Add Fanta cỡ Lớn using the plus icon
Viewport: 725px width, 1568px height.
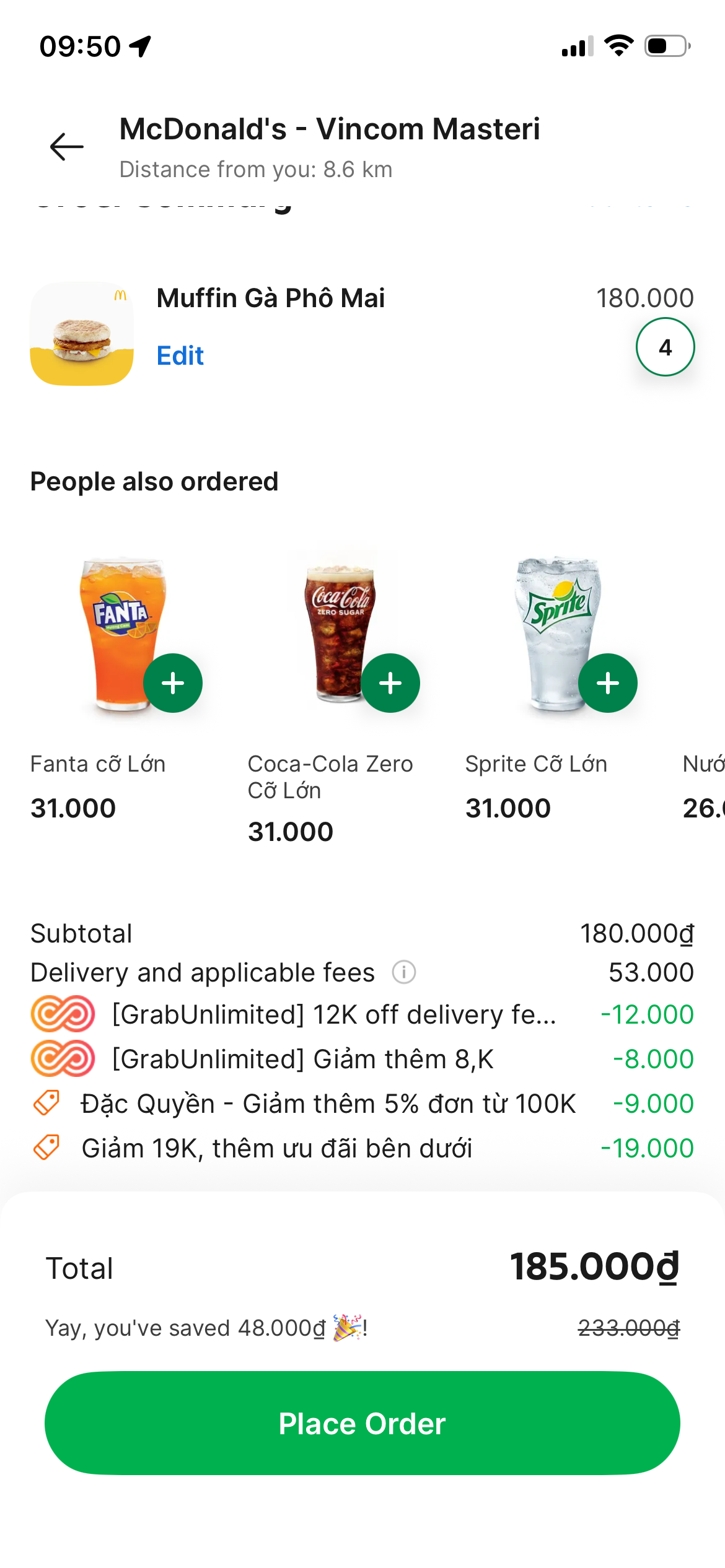click(x=174, y=682)
